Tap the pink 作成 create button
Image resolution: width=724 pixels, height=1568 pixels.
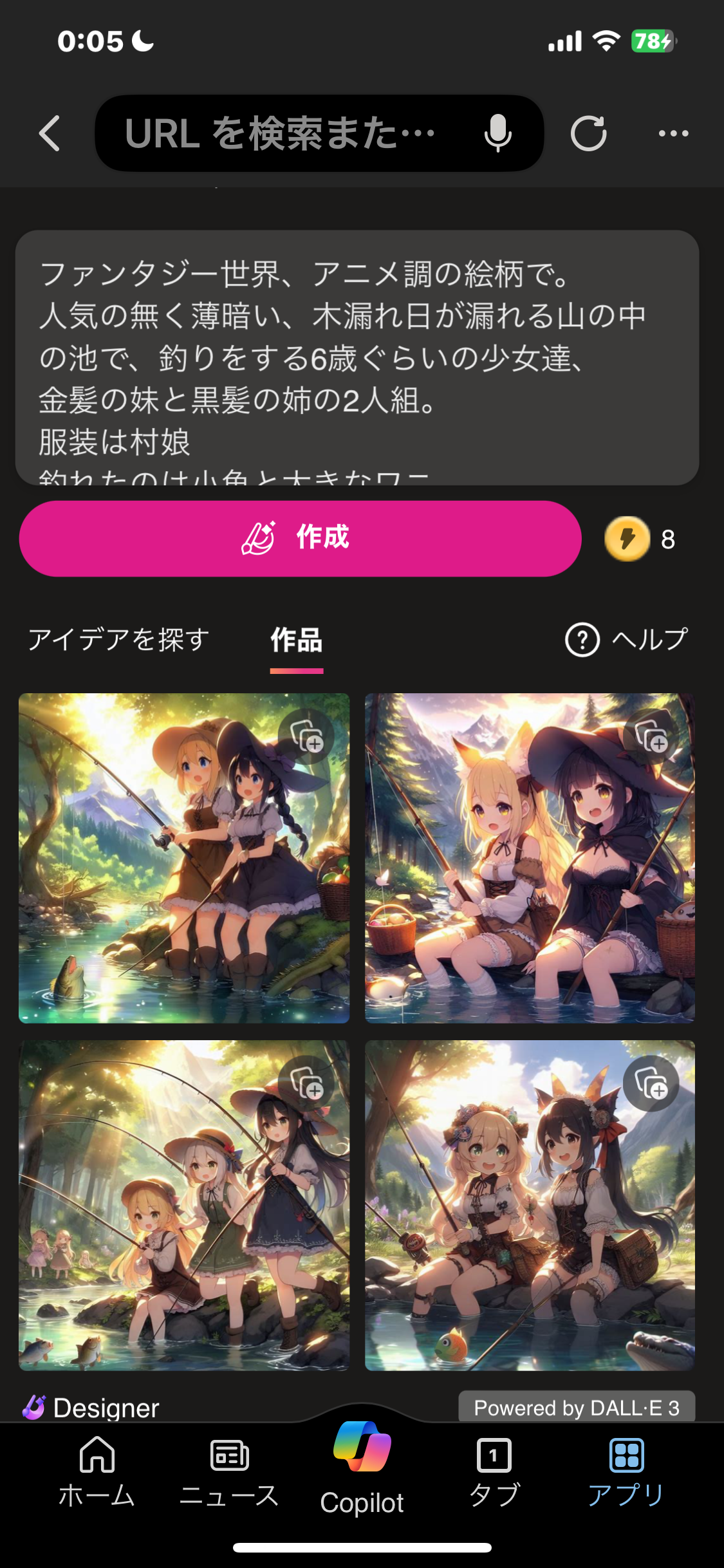point(300,538)
